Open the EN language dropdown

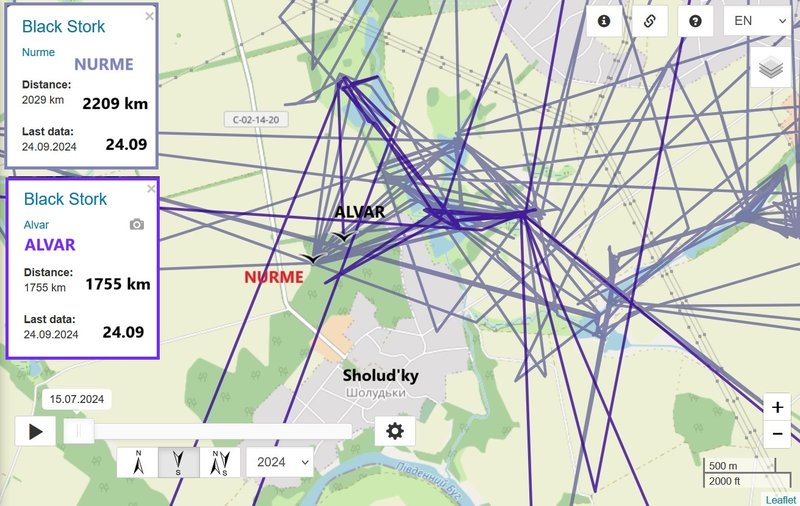click(757, 21)
